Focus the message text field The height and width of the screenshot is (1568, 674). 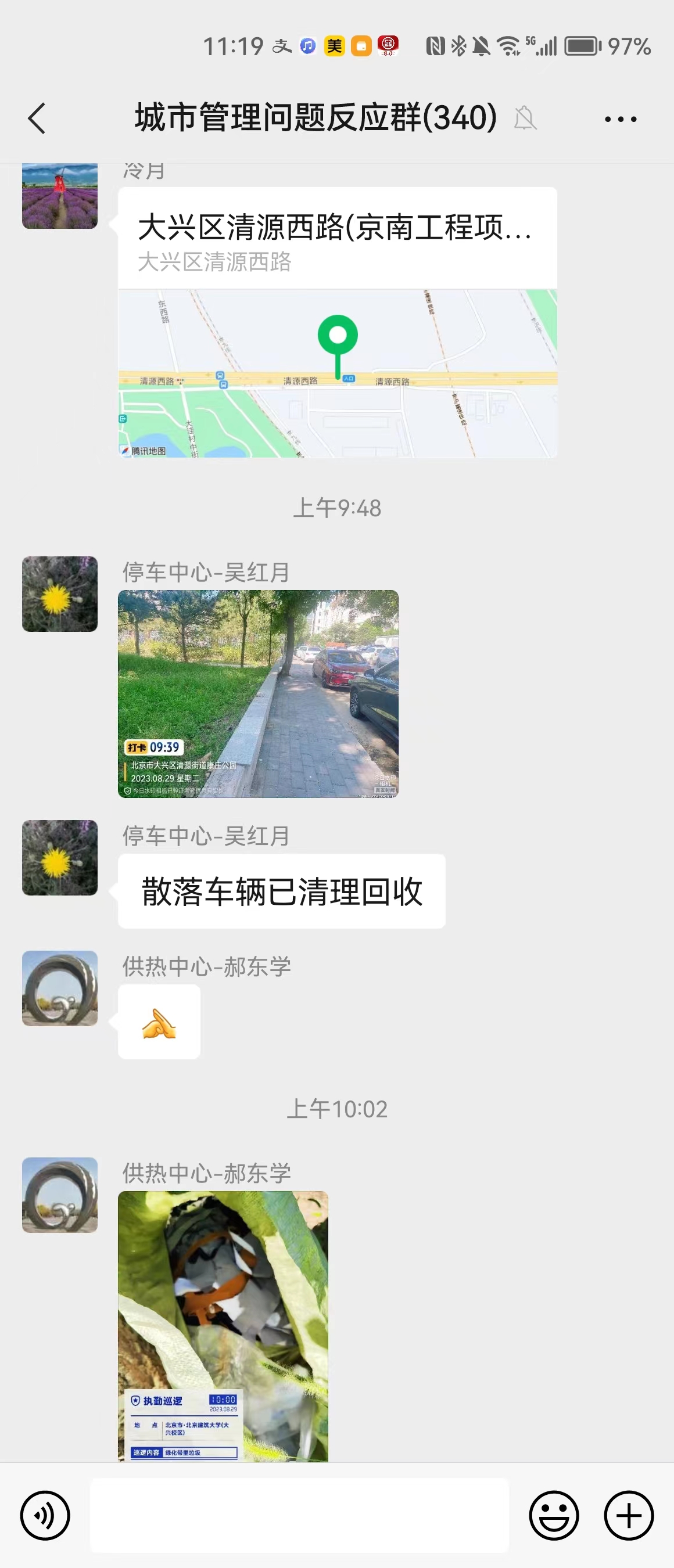pyautogui.click(x=300, y=1515)
